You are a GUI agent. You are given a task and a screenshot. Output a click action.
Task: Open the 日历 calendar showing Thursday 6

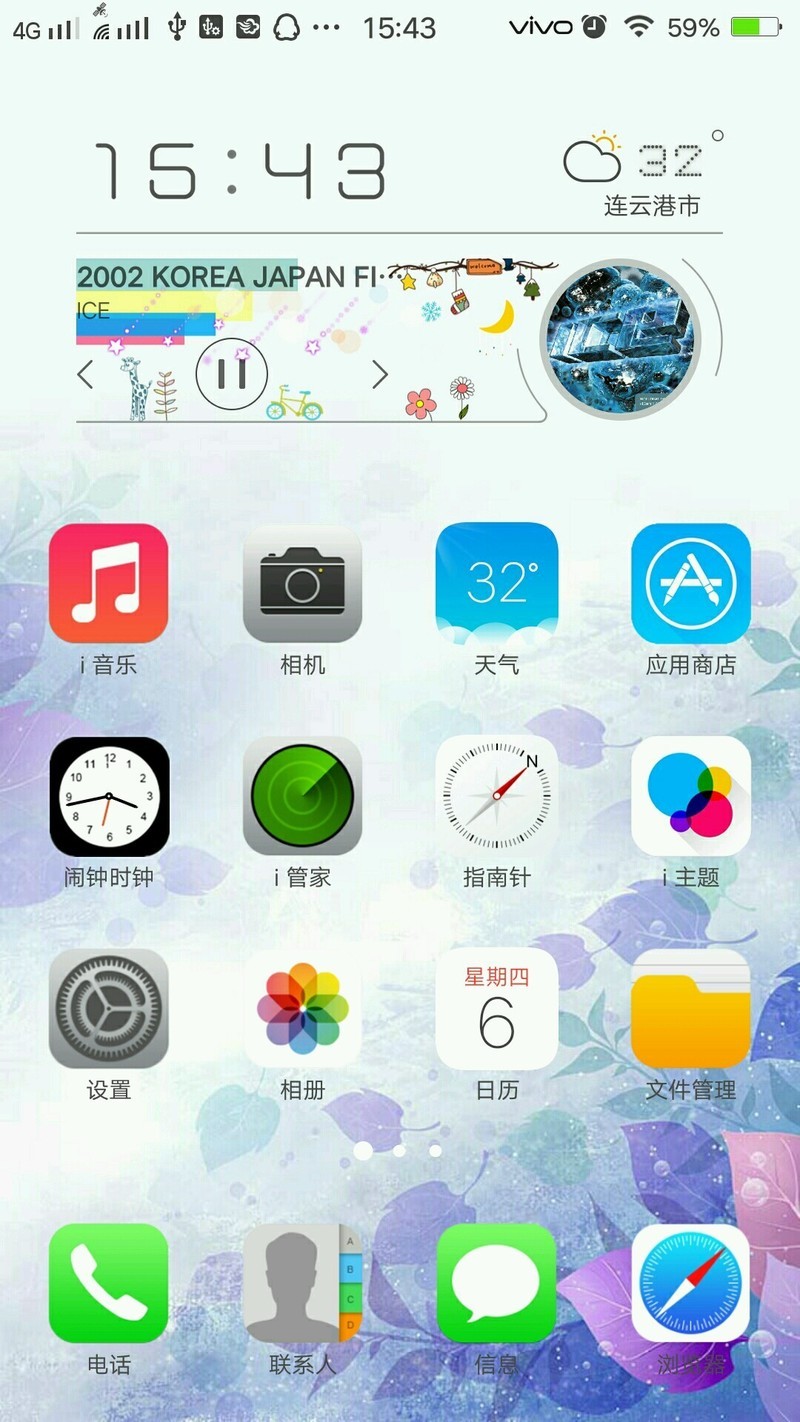[496, 1010]
